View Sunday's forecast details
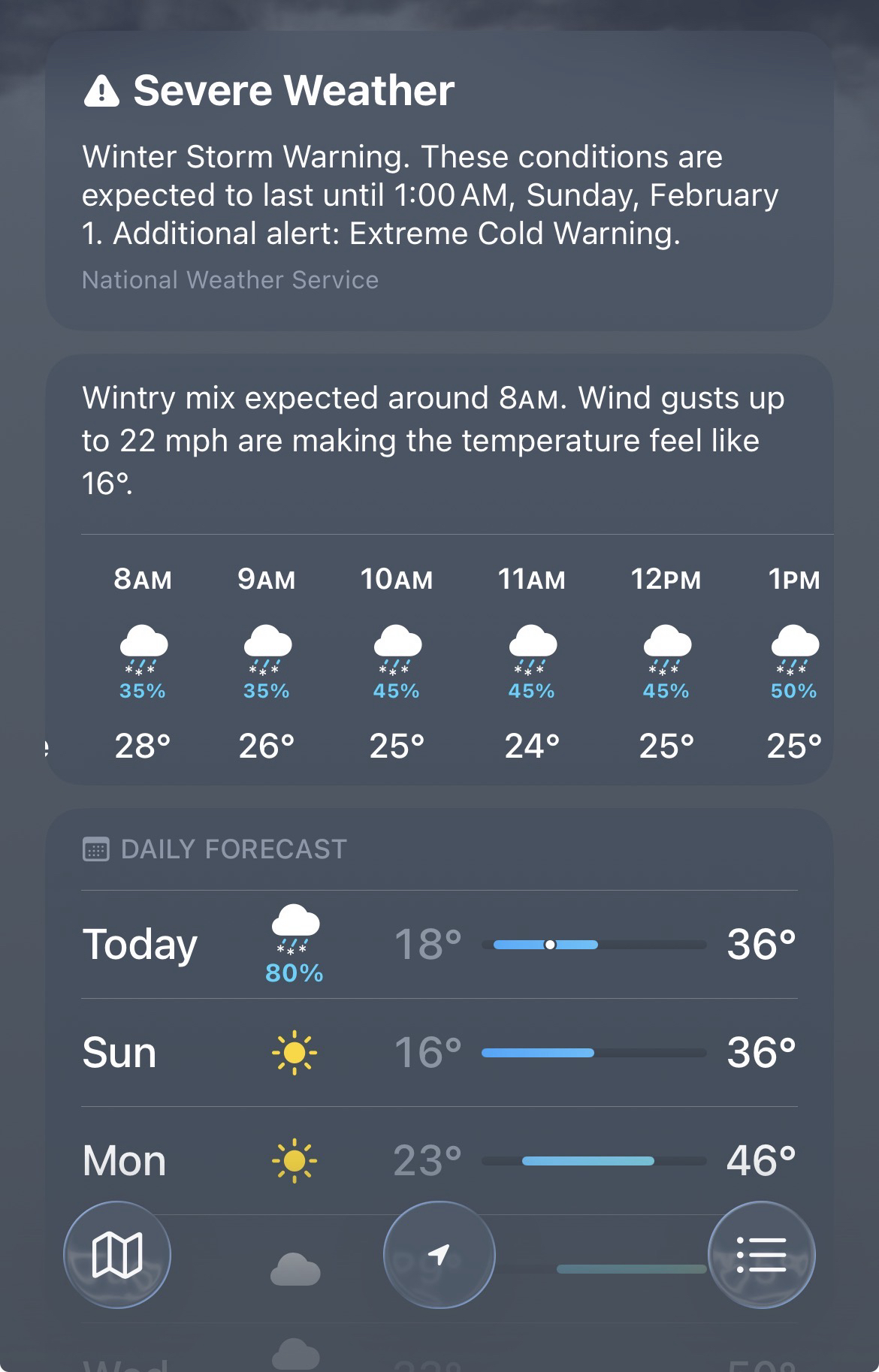 tap(439, 1052)
